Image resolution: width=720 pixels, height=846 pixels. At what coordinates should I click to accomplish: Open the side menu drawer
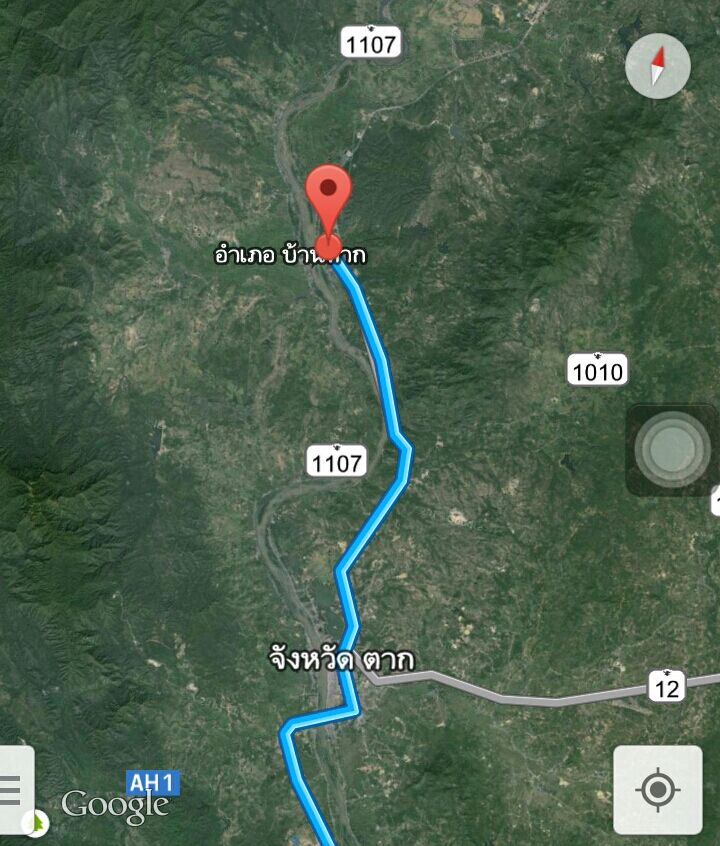point(14,789)
